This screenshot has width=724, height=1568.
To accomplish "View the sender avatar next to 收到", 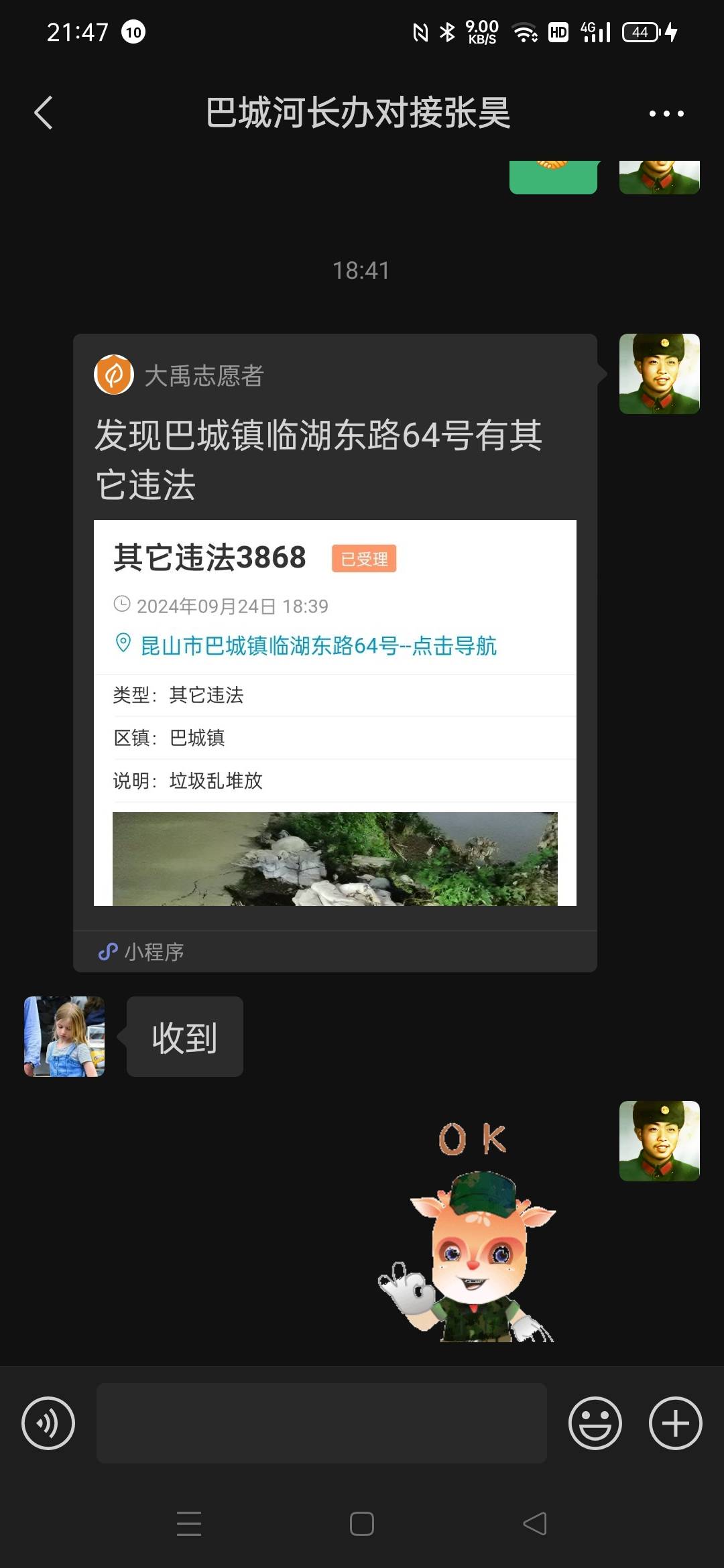I will [x=64, y=1036].
